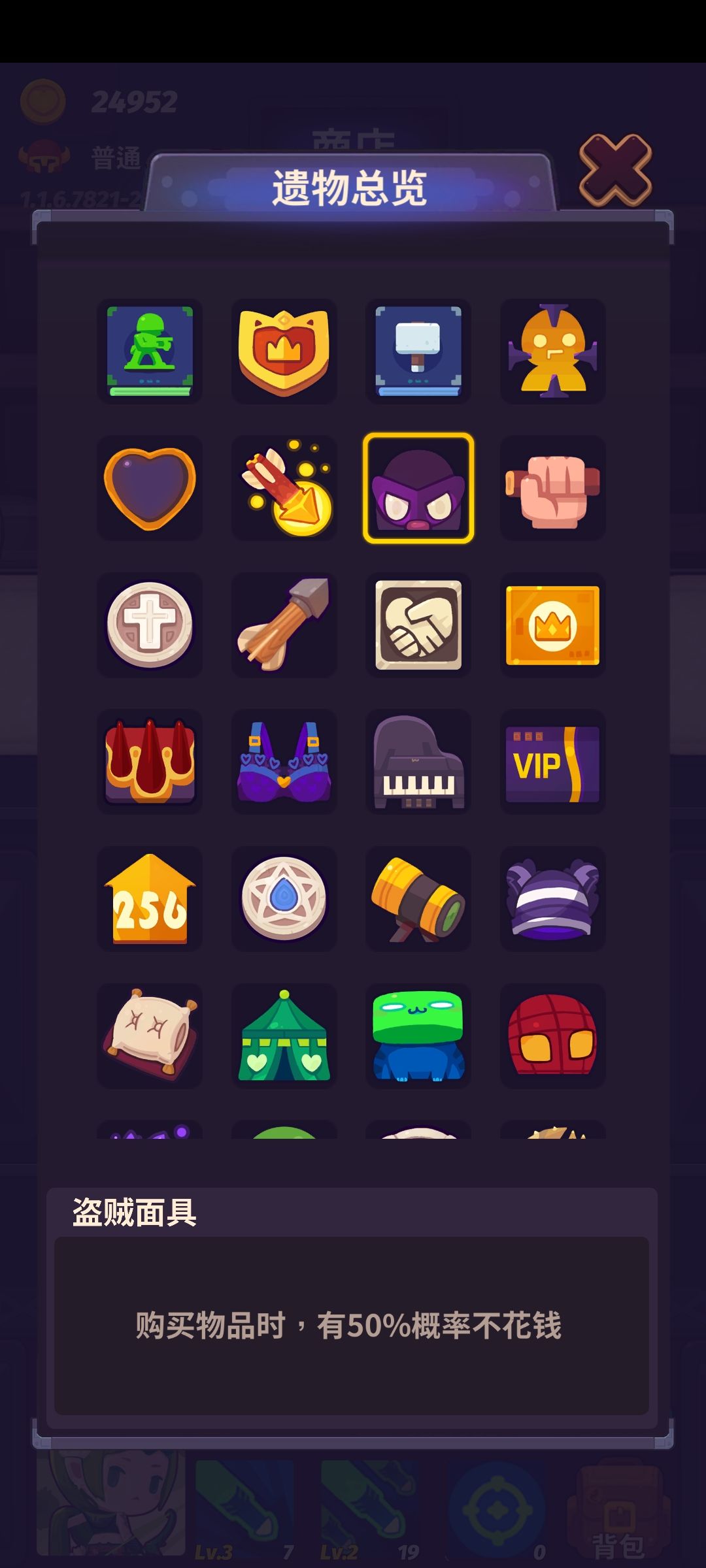The width and height of the screenshot is (706, 1568).
Task: Select the red crown cape relic
Action: coord(149,763)
